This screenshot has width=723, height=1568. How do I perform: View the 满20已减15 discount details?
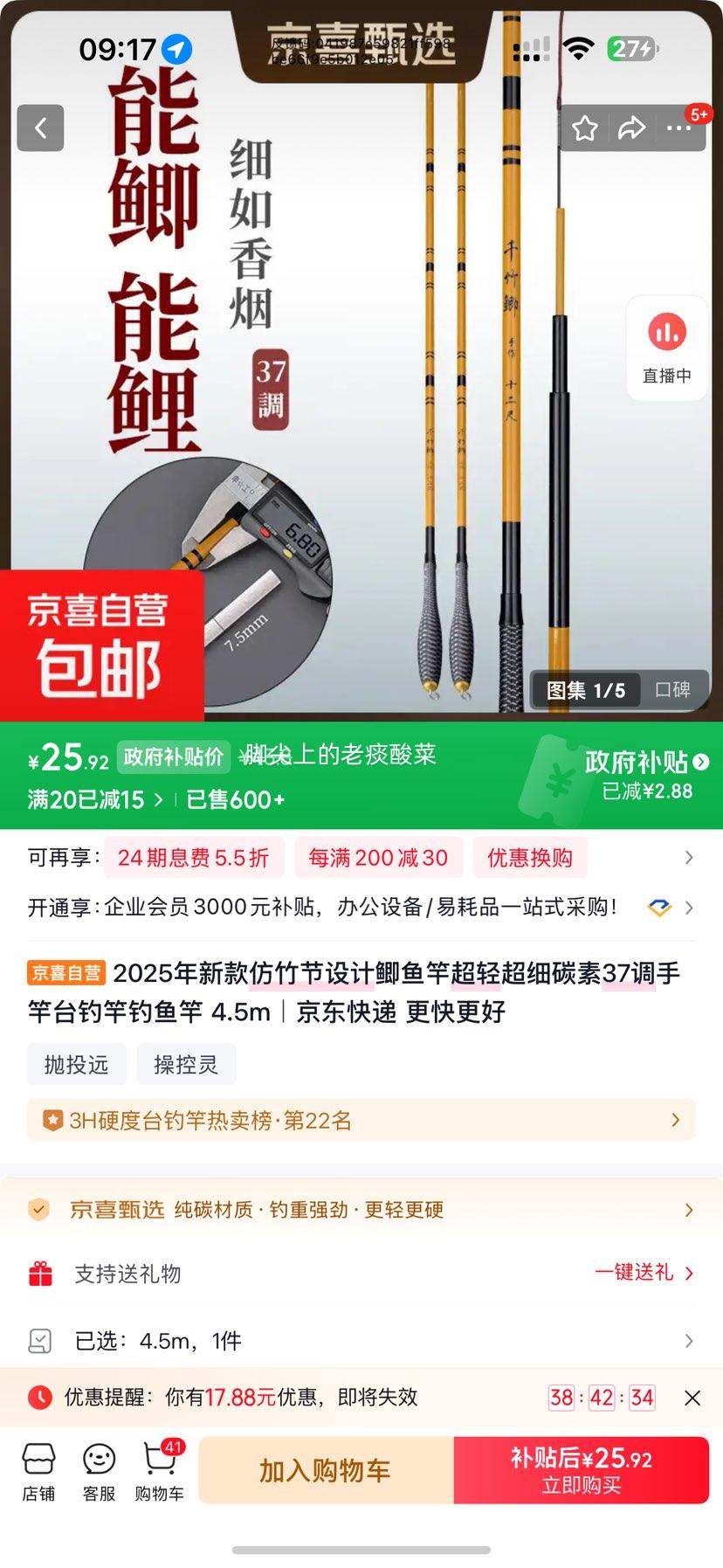click(x=94, y=799)
